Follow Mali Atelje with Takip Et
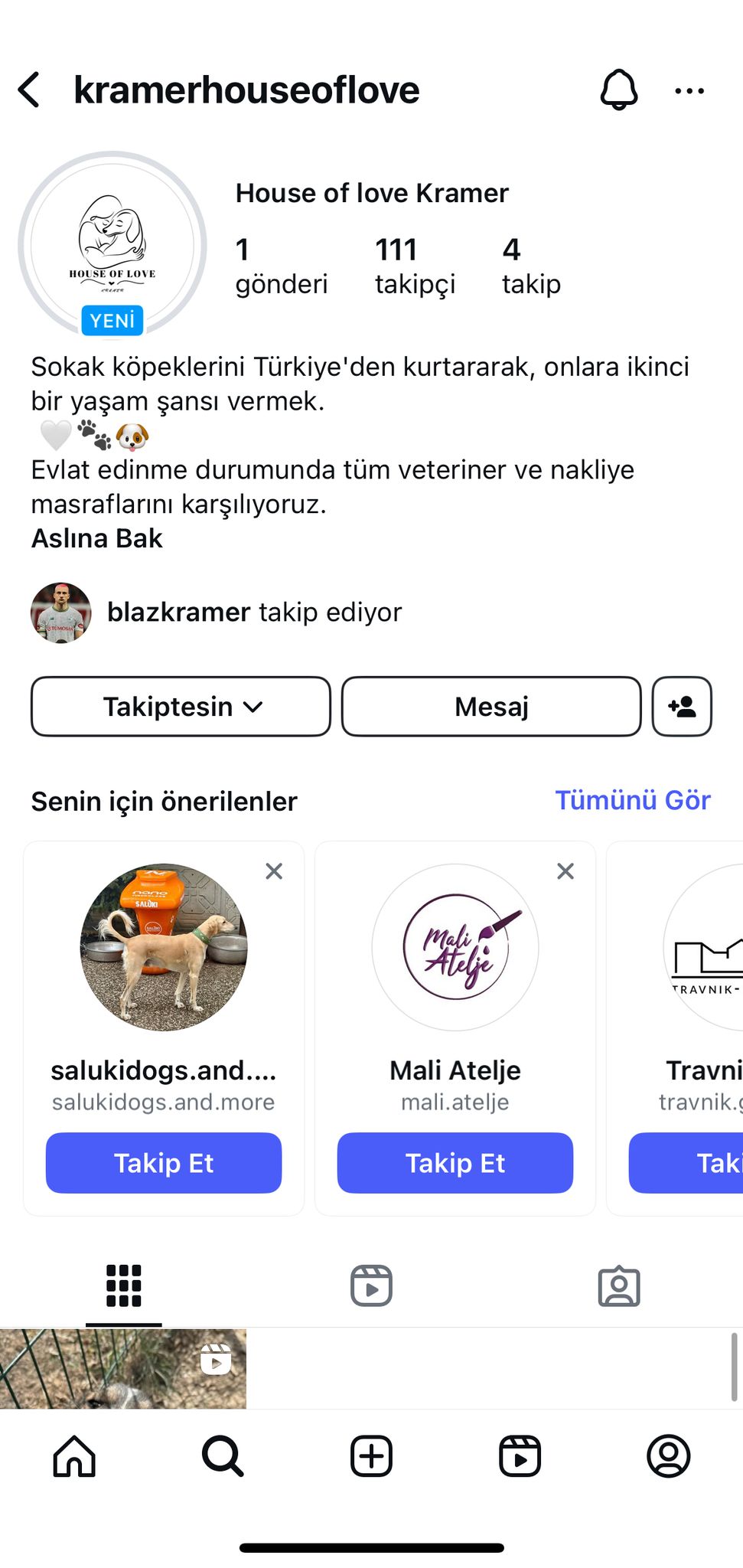 [455, 1163]
